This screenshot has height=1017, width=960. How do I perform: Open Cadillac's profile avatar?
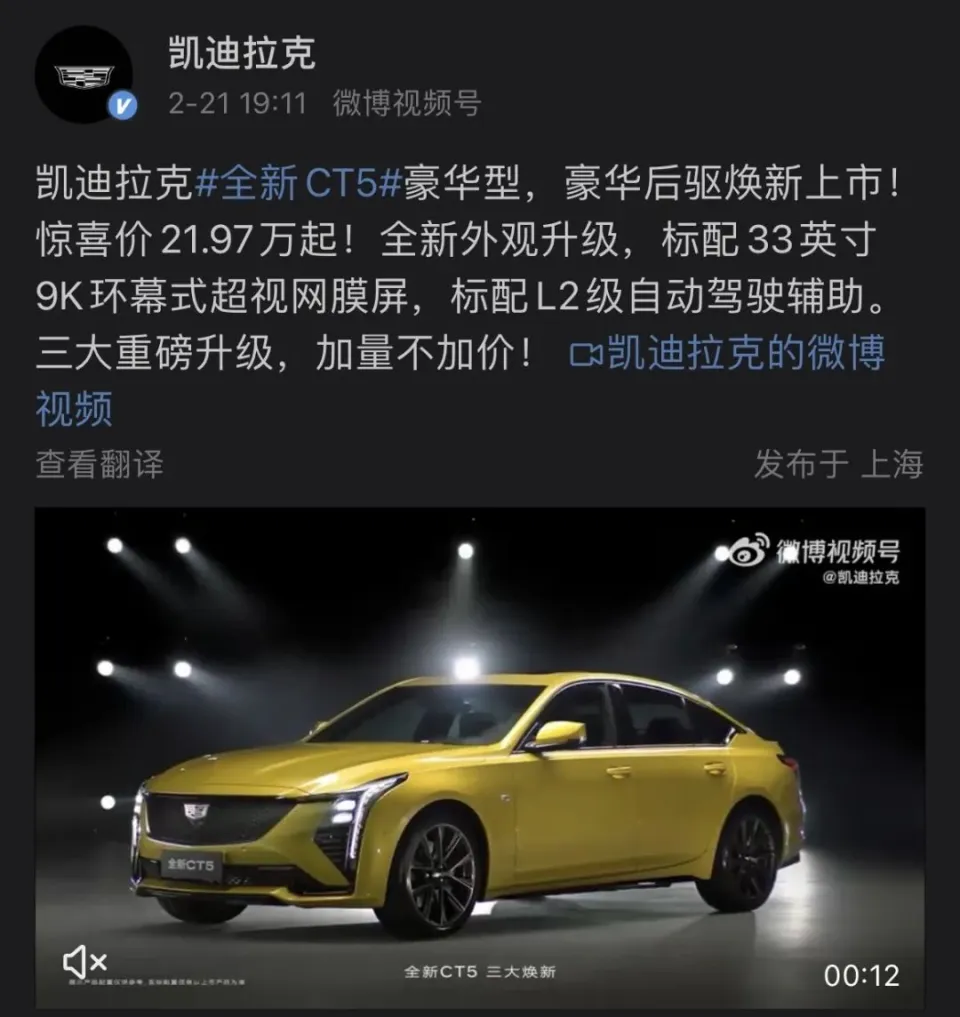84,75
